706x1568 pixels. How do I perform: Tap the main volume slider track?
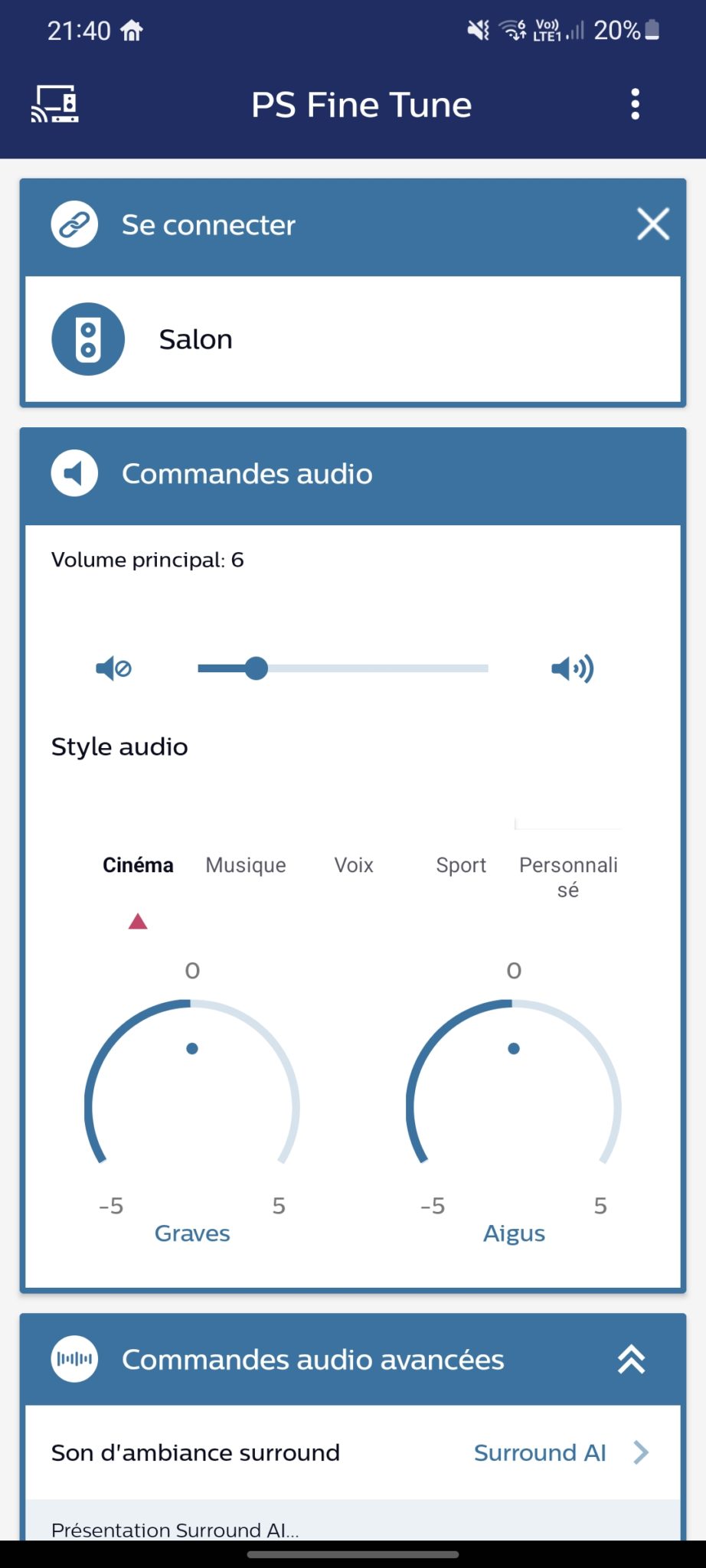343,668
